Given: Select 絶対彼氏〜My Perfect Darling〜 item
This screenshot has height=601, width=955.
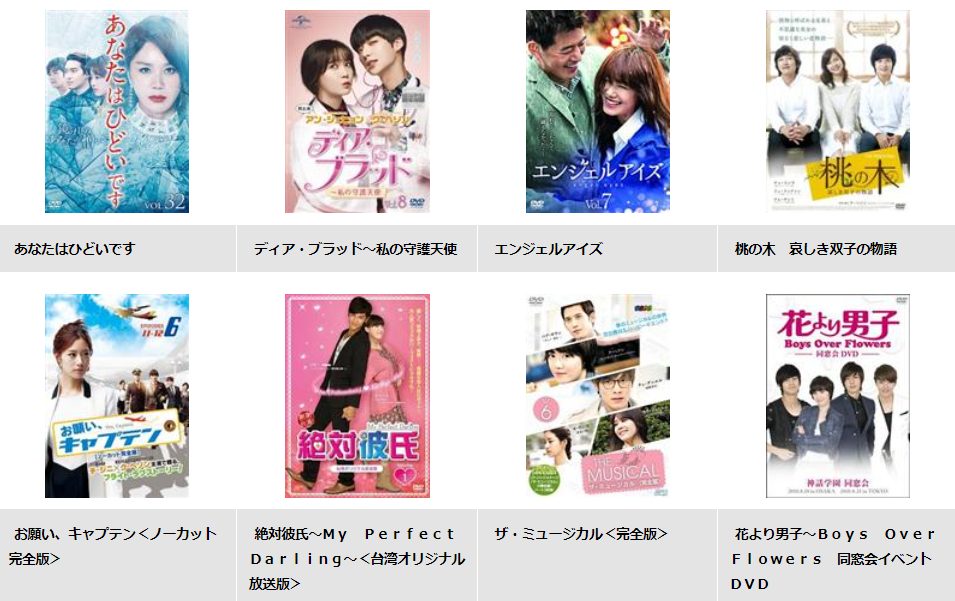Looking at the screenshot, I should (357, 396).
